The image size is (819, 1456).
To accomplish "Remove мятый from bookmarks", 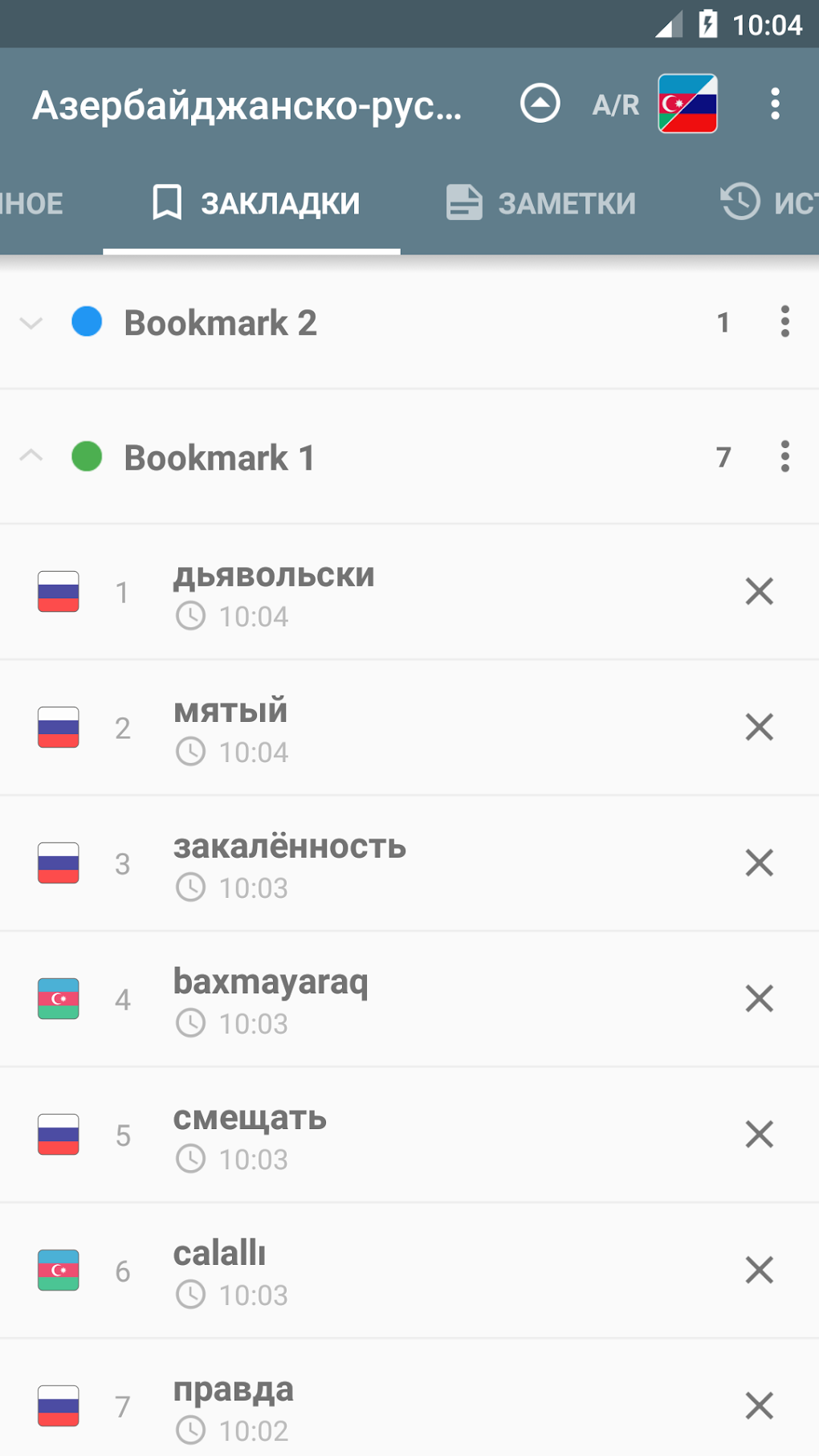I will click(759, 728).
